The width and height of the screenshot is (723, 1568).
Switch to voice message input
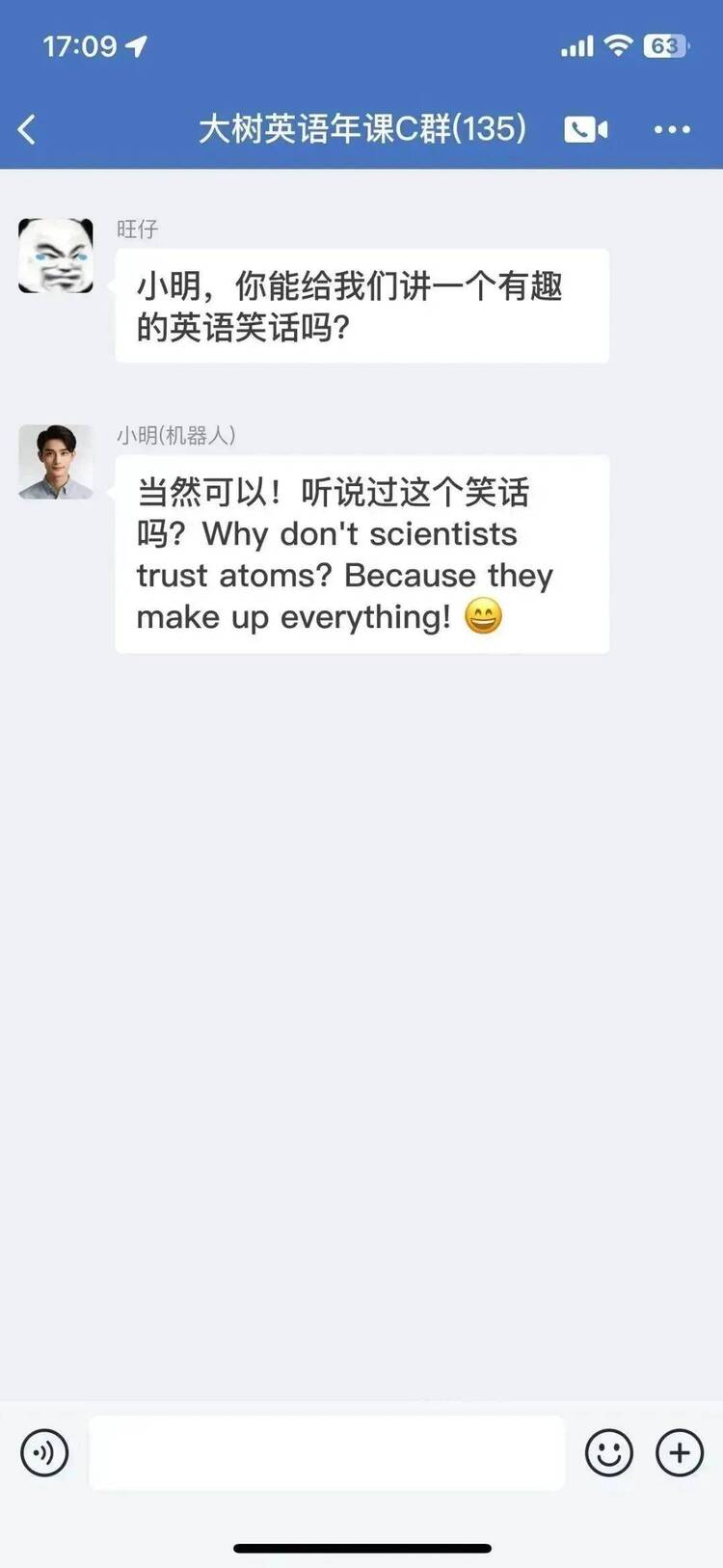click(44, 1452)
